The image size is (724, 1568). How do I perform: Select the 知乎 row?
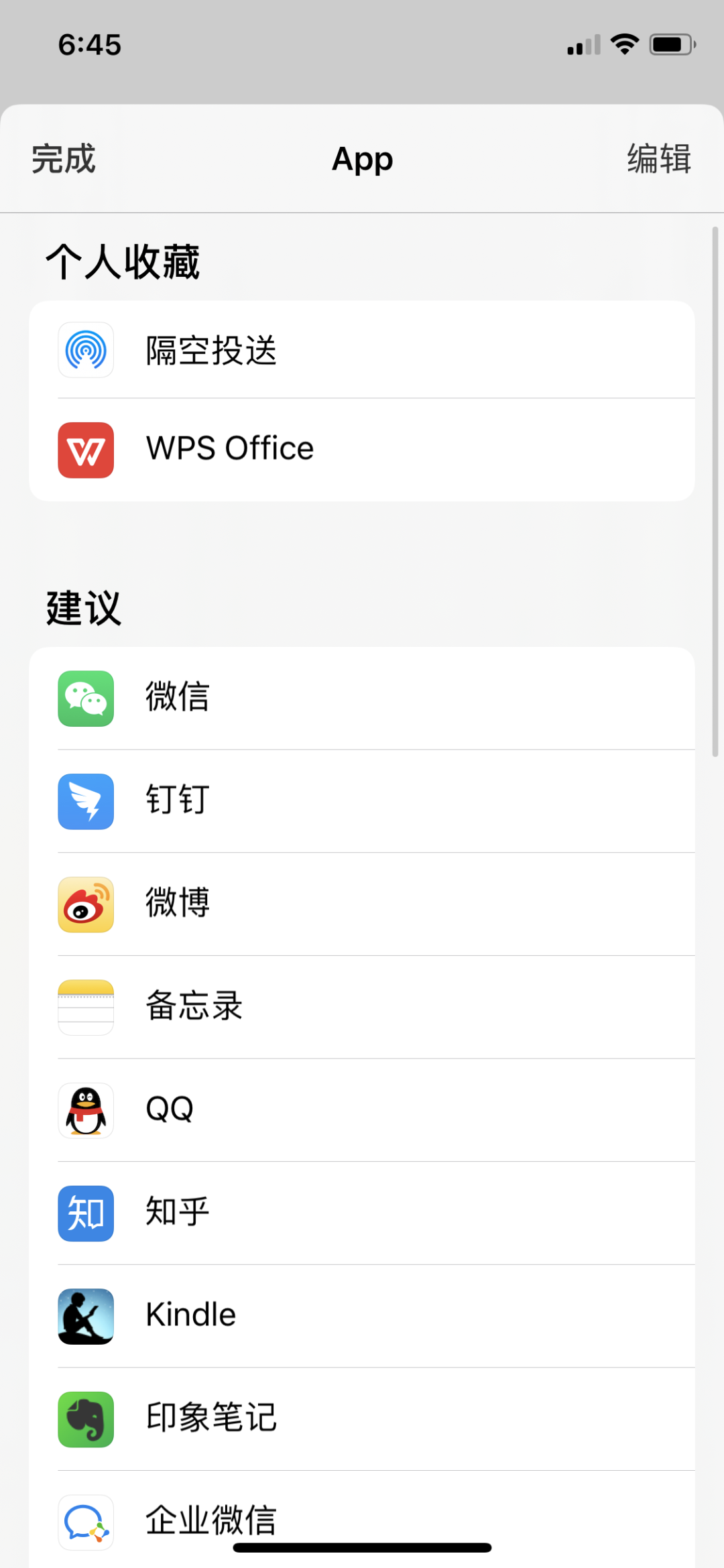coord(362,1213)
